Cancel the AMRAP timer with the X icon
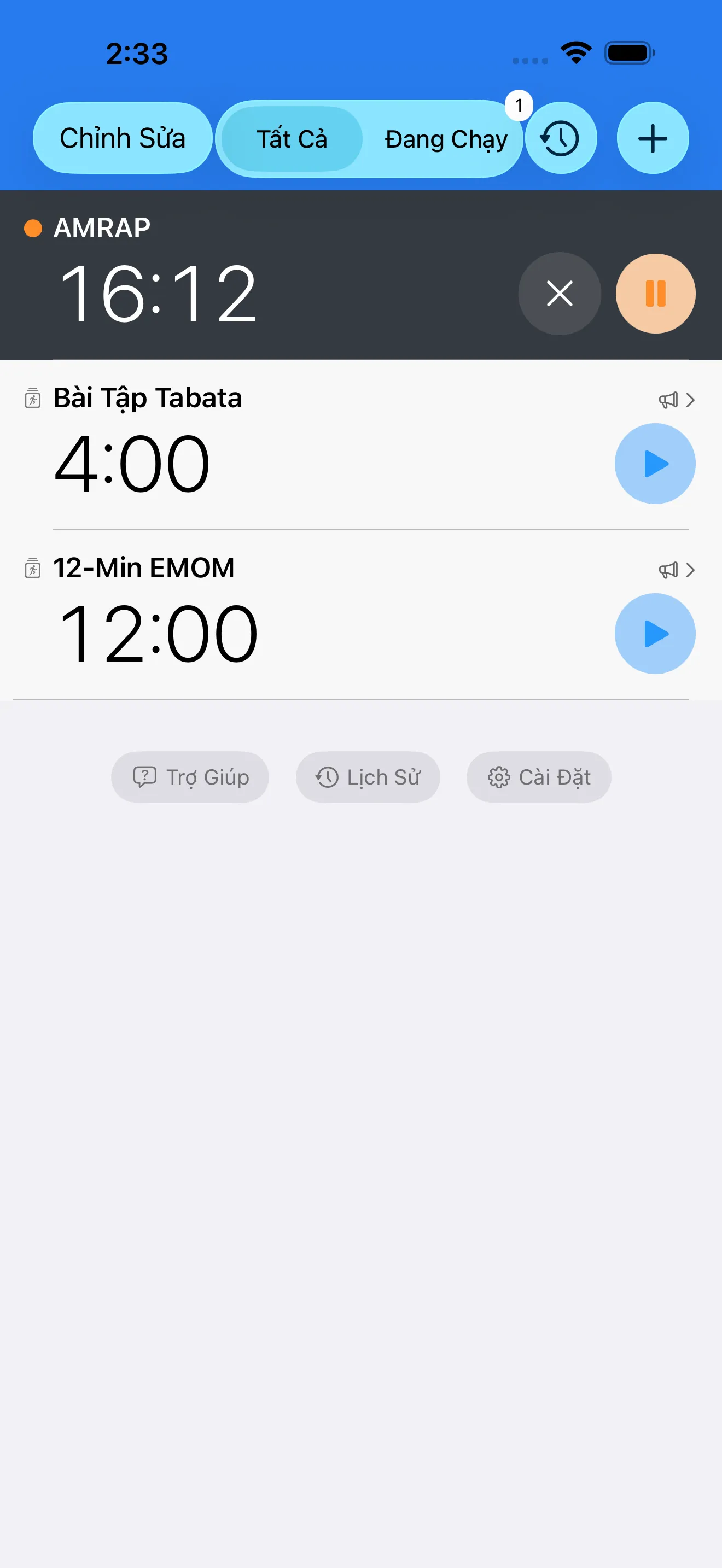This screenshot has height=1568, width=722. (559, 294)
